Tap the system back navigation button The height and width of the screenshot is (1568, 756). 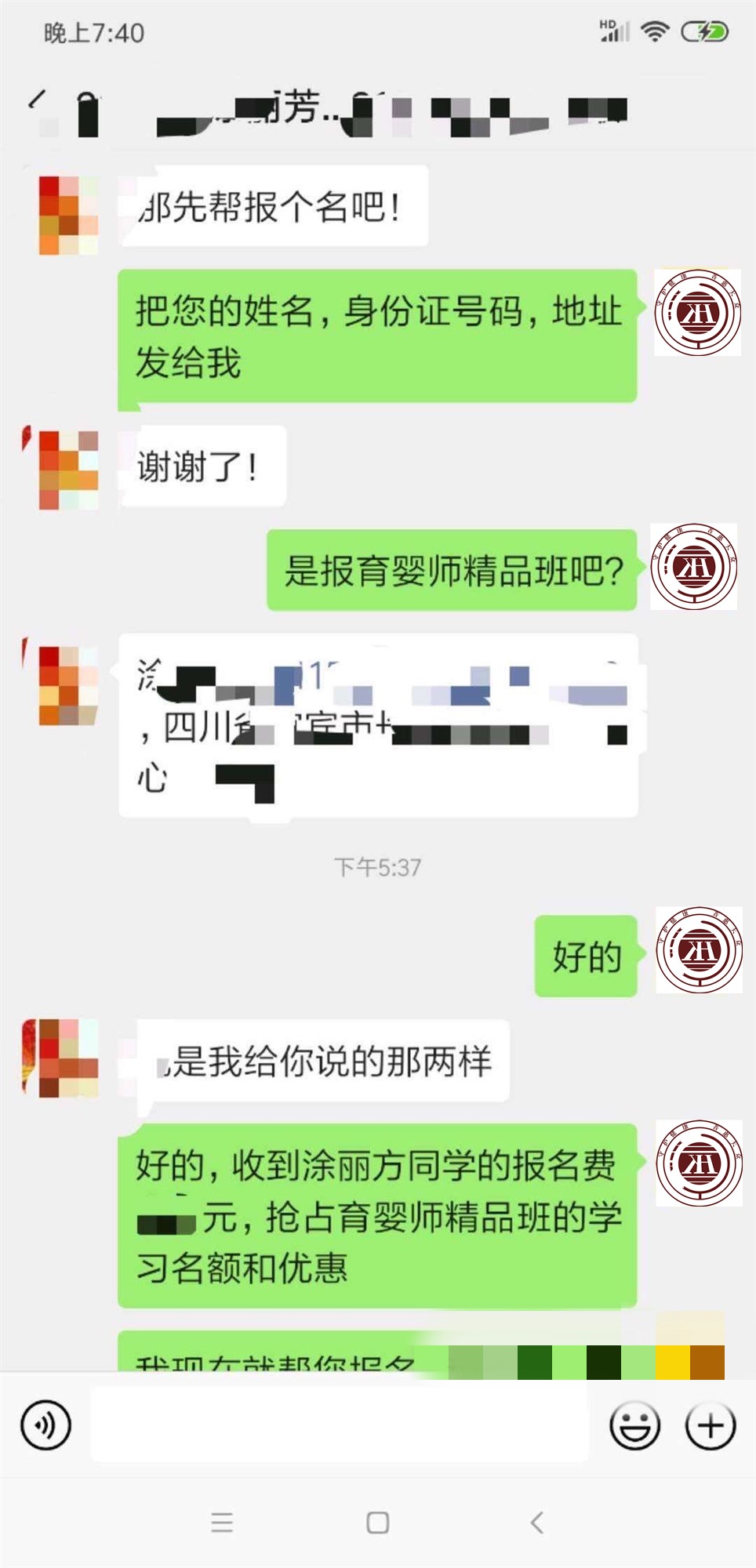click(537, 1523)
